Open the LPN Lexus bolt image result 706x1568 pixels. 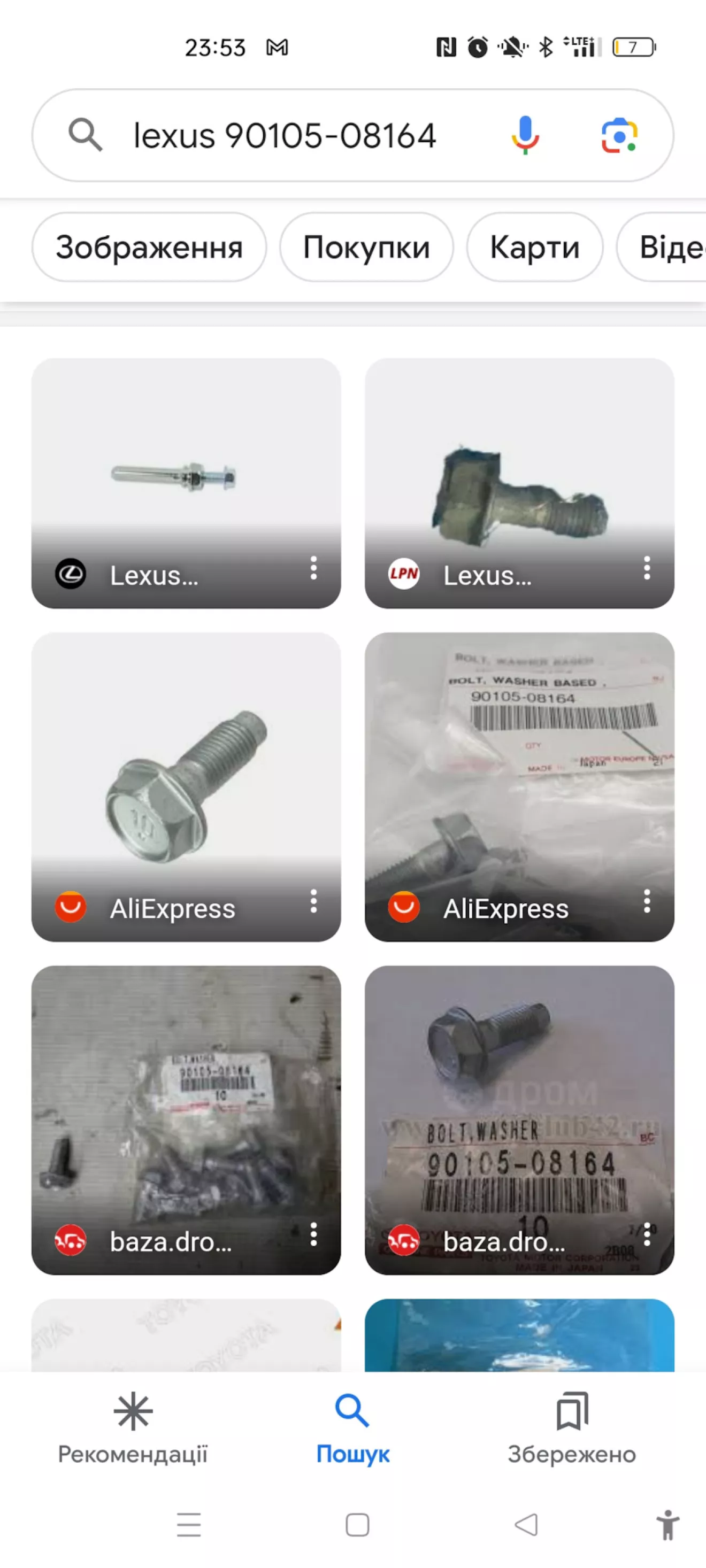pyautogui.click(x=519, y=483)
